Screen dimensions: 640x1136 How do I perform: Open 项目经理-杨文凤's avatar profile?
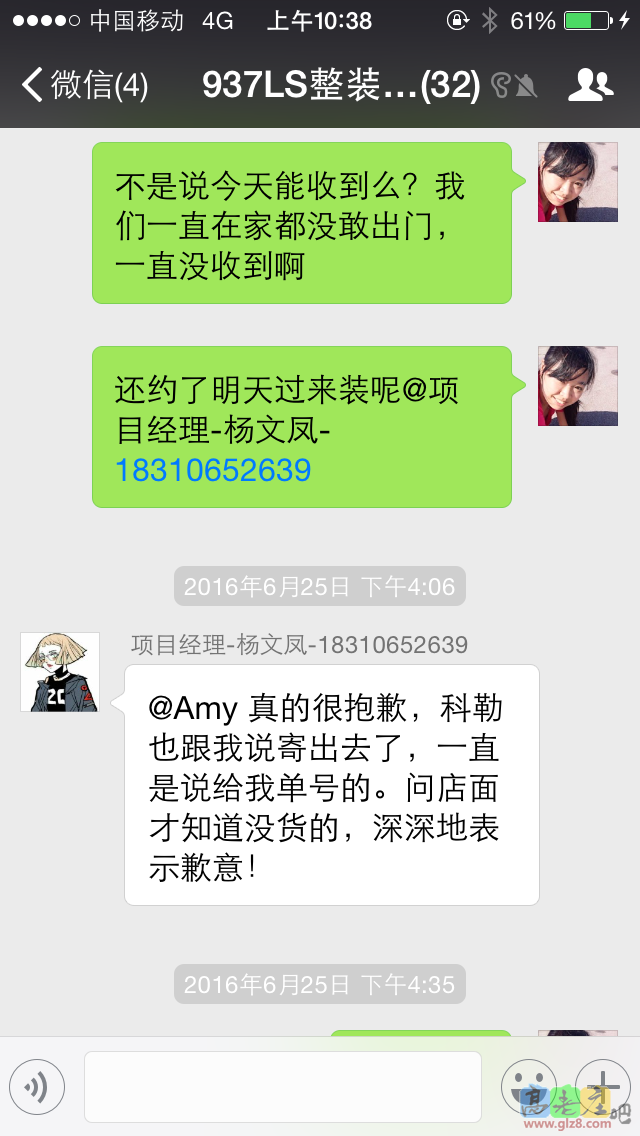(60, 672)
